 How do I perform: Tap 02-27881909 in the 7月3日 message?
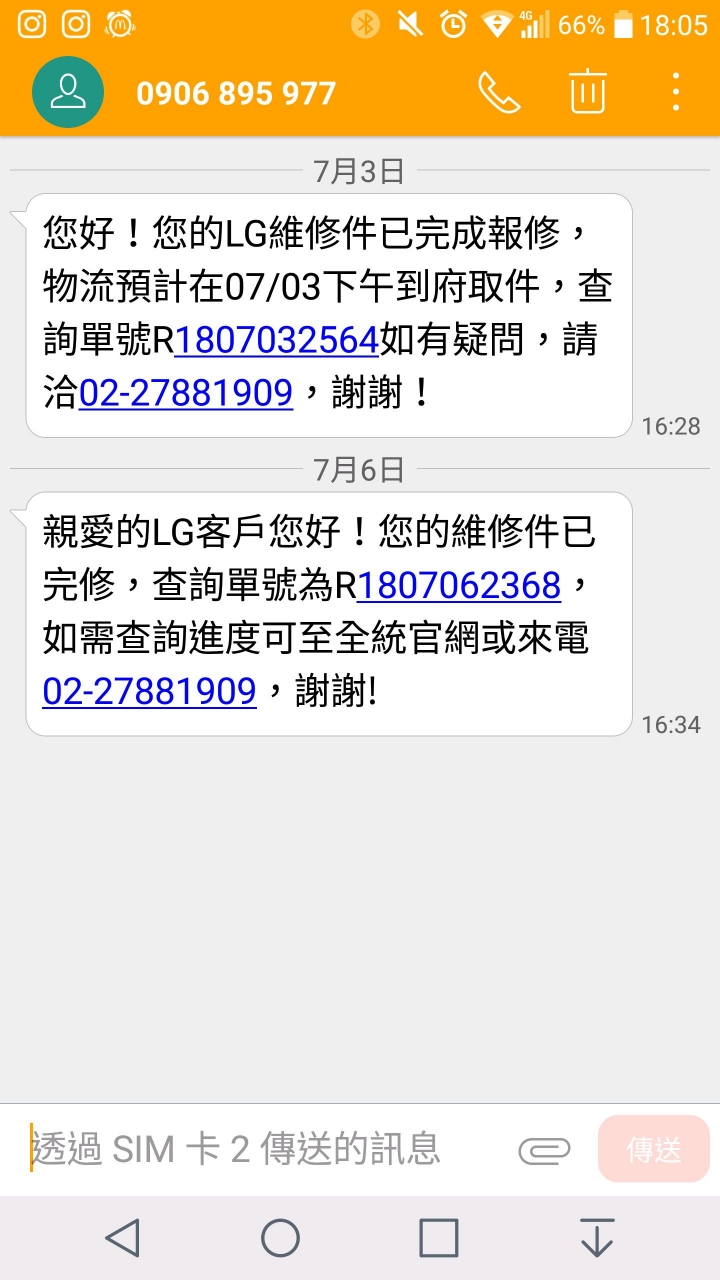(x=185, y=393)
